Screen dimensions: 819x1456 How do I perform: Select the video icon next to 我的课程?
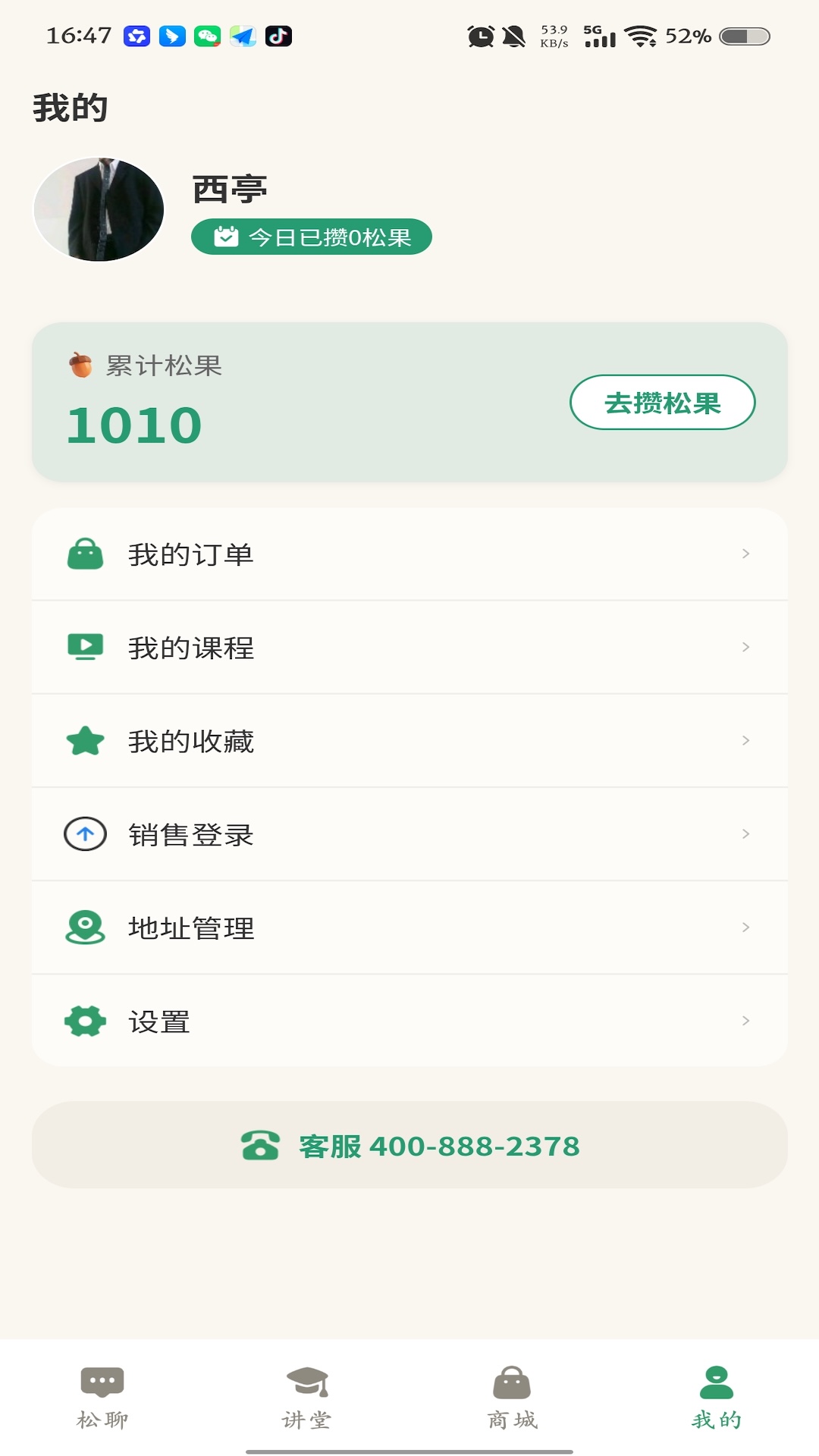pyautogui.click(x=86, y=648)
